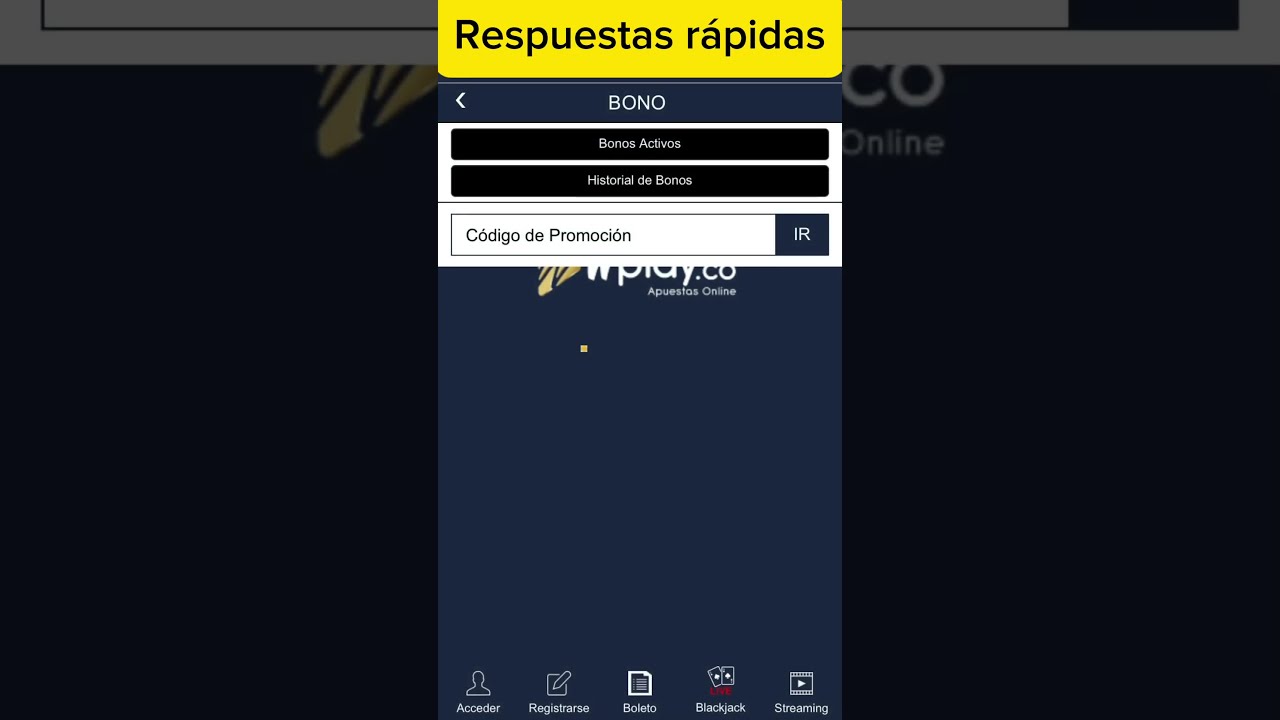The image size is (1280, 720).
Task: Submit the promo code with IR
Action: [802, 235]
